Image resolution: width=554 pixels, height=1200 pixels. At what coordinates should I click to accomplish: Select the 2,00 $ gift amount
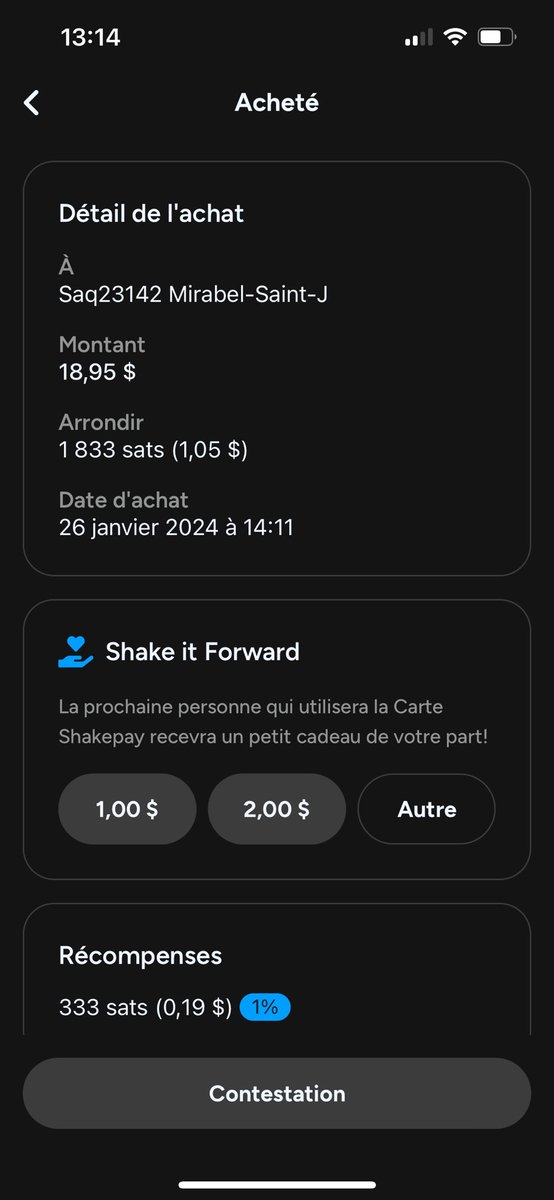click(x=276, y=809)
